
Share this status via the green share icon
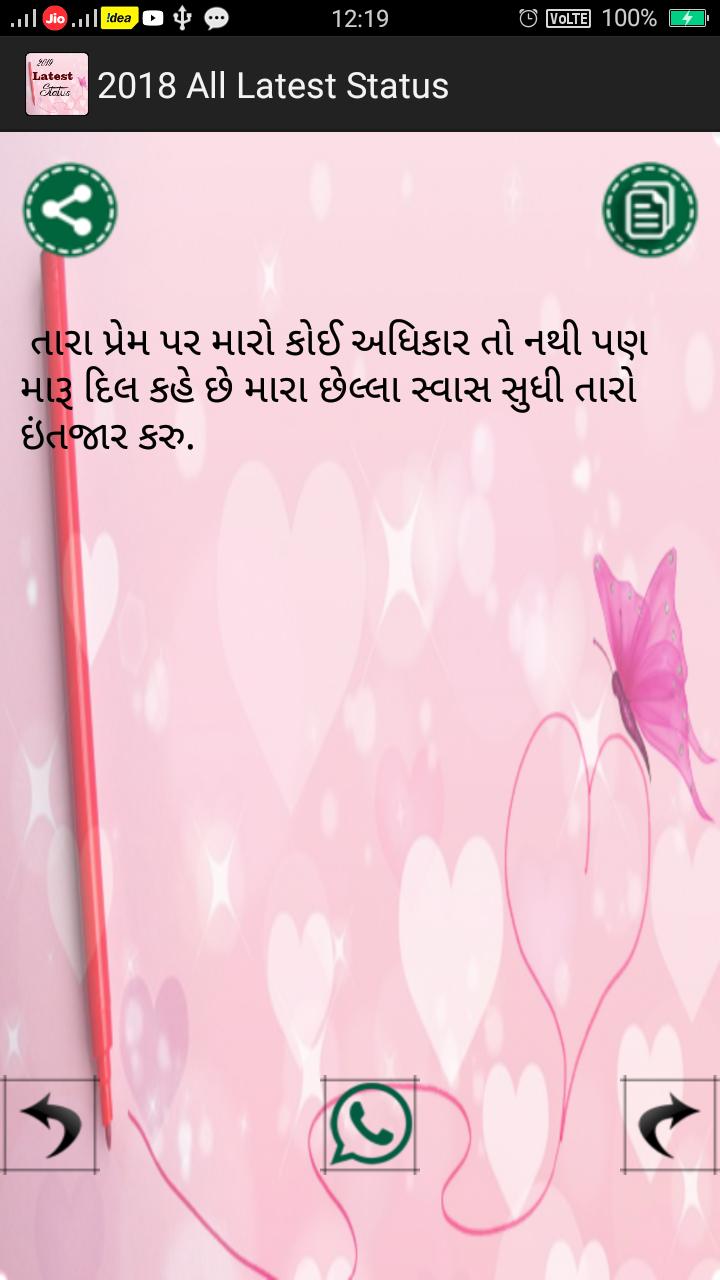(x=70, y=210)
